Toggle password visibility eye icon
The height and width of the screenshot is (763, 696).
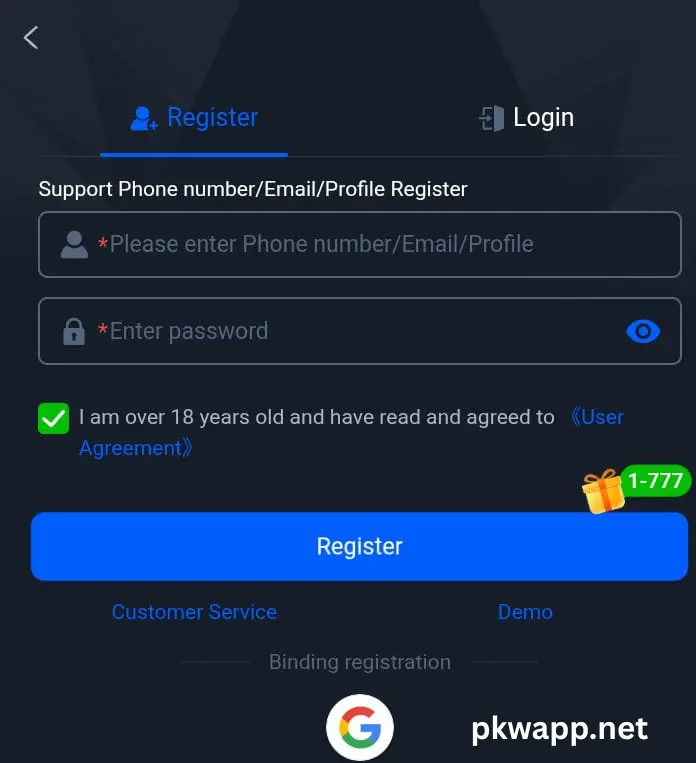coord(642,331)
